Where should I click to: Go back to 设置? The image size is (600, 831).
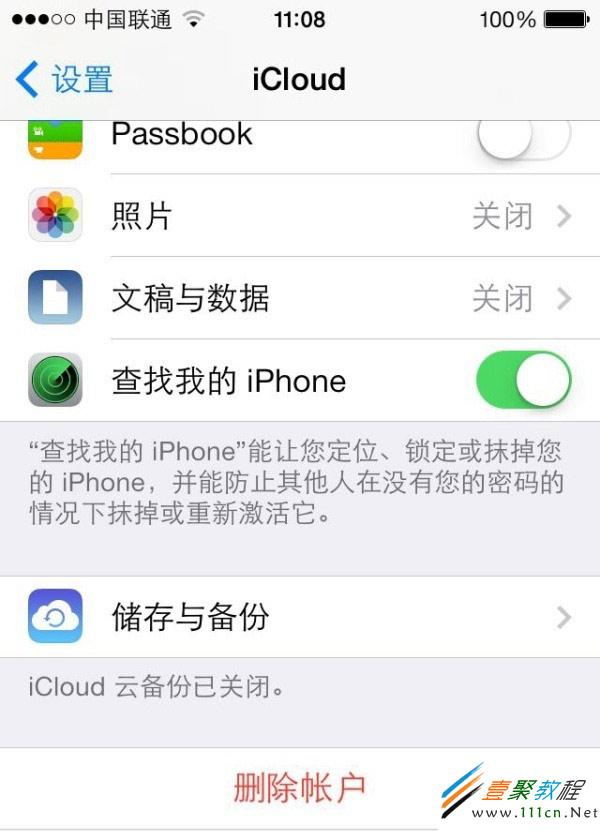pos(65,80)
